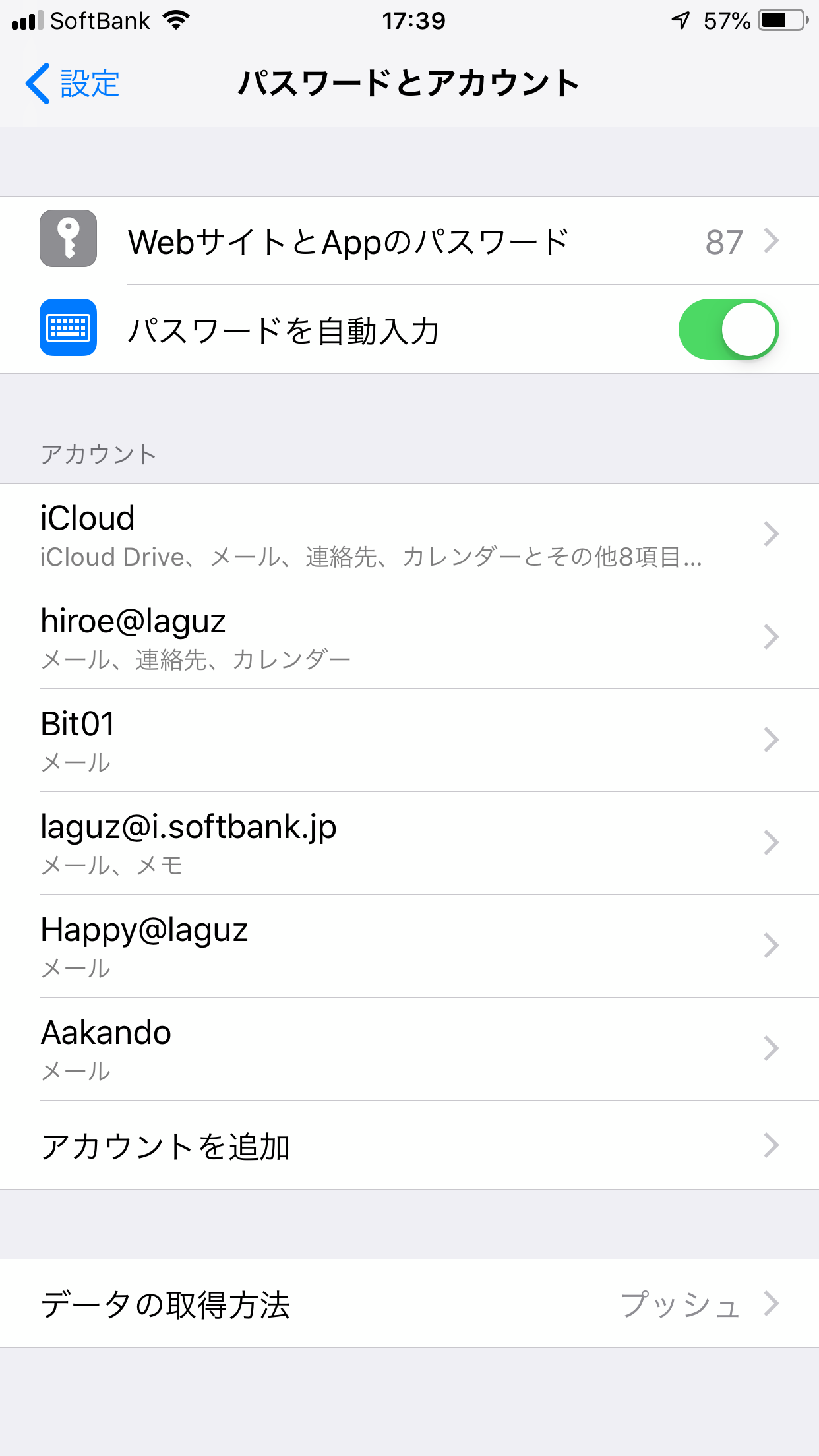
Task: Select the Bit01 mail account
Action: [409, 741]
